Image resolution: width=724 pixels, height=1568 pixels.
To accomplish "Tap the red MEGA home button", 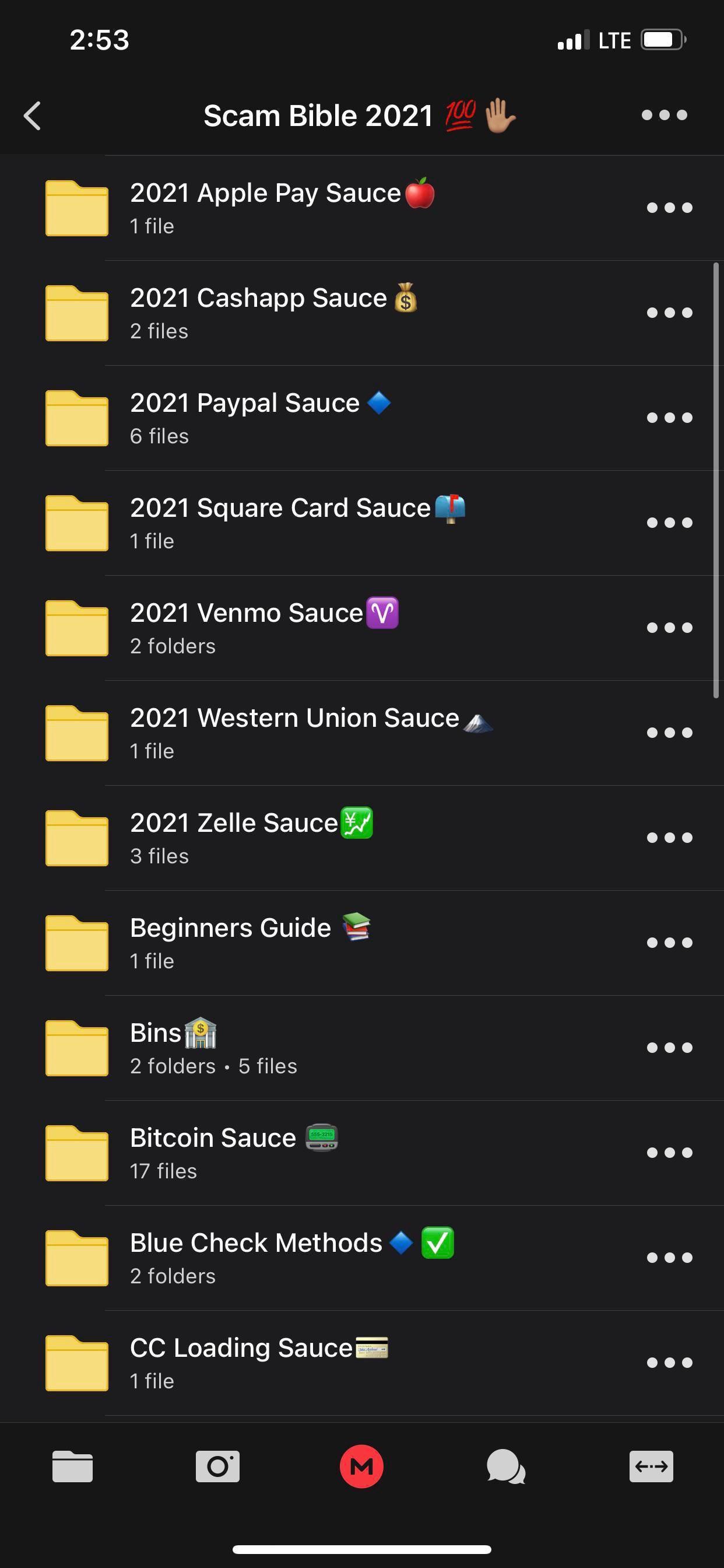I will tap(362, 1465).
